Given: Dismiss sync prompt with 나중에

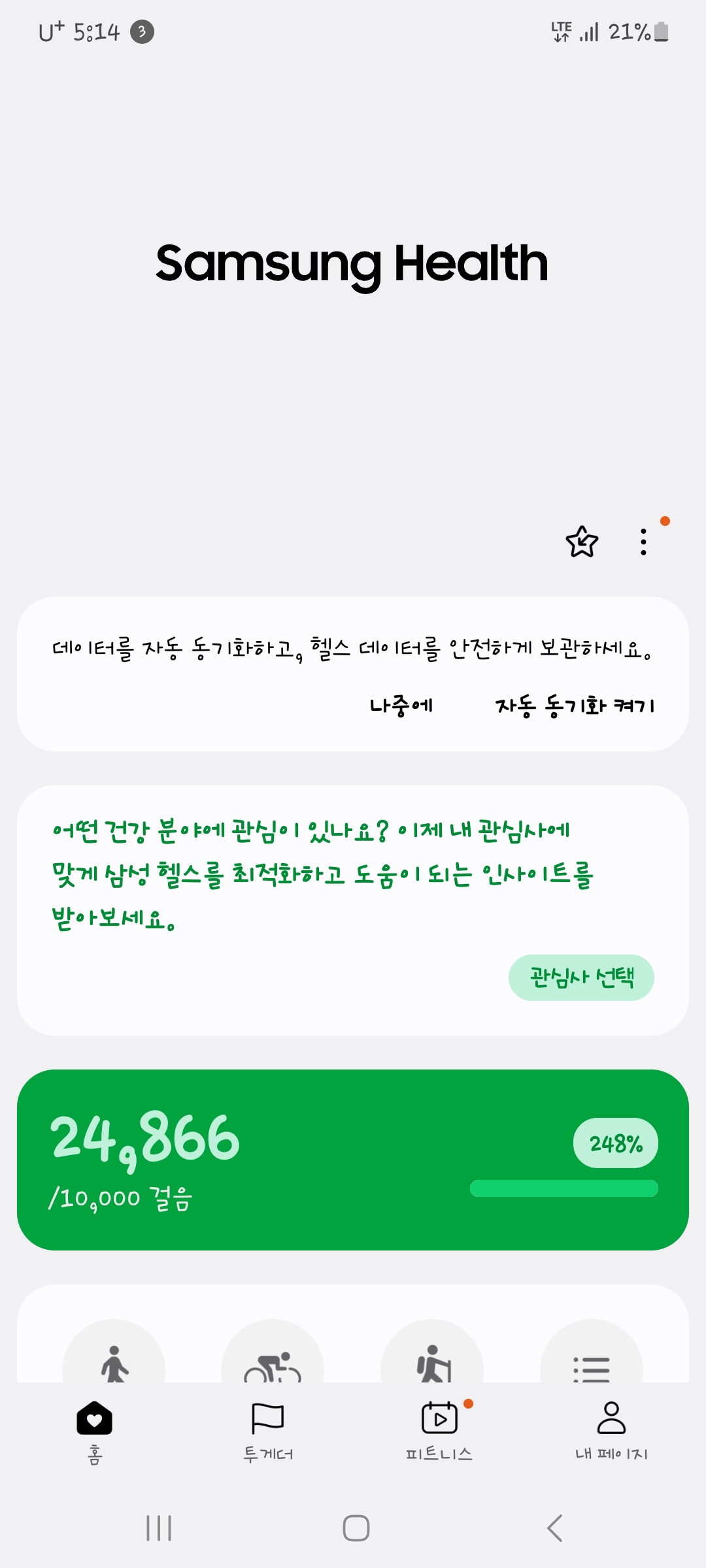Looking at the screenshot, I should pyautogui.click(x=401, y=706).
